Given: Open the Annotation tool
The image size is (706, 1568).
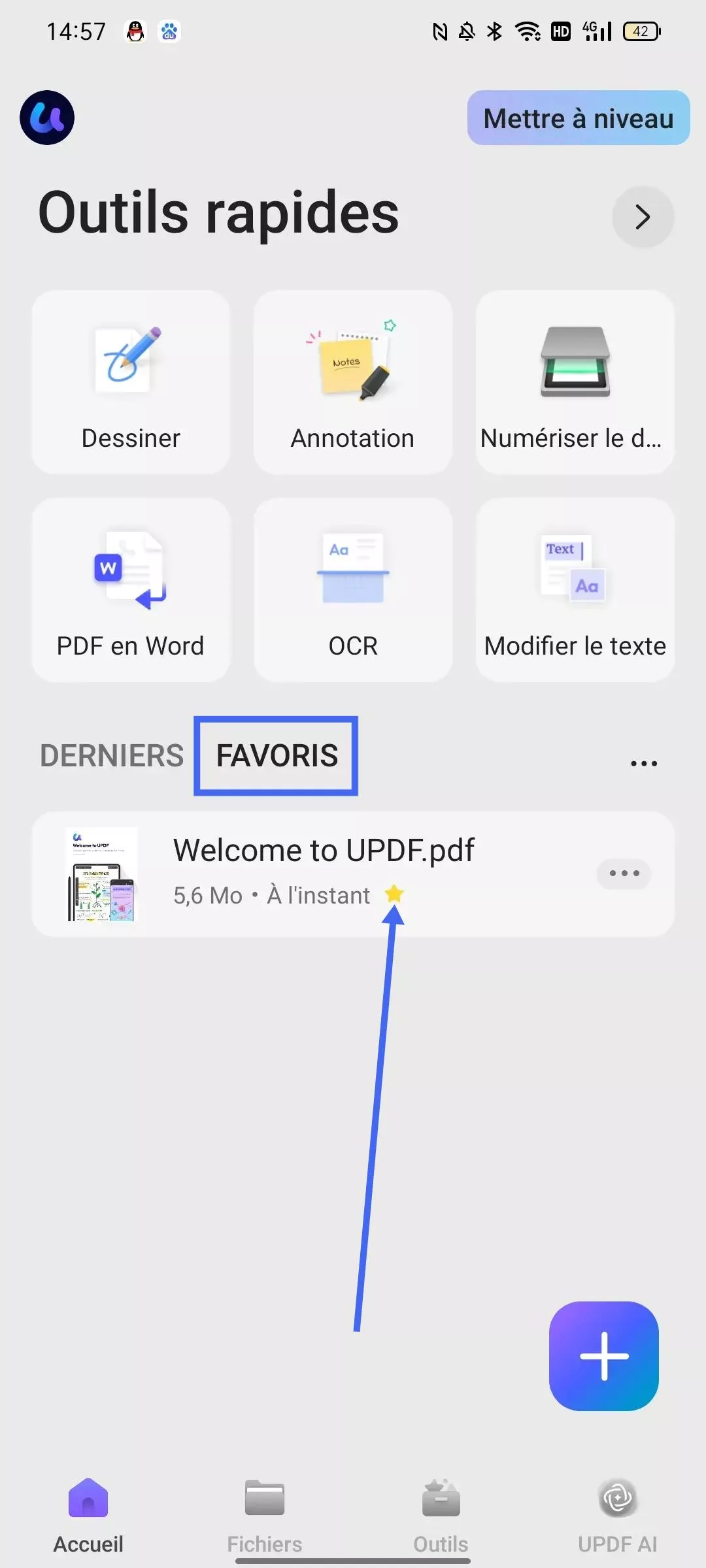Looking at the screenshot, I should point(352,382).
